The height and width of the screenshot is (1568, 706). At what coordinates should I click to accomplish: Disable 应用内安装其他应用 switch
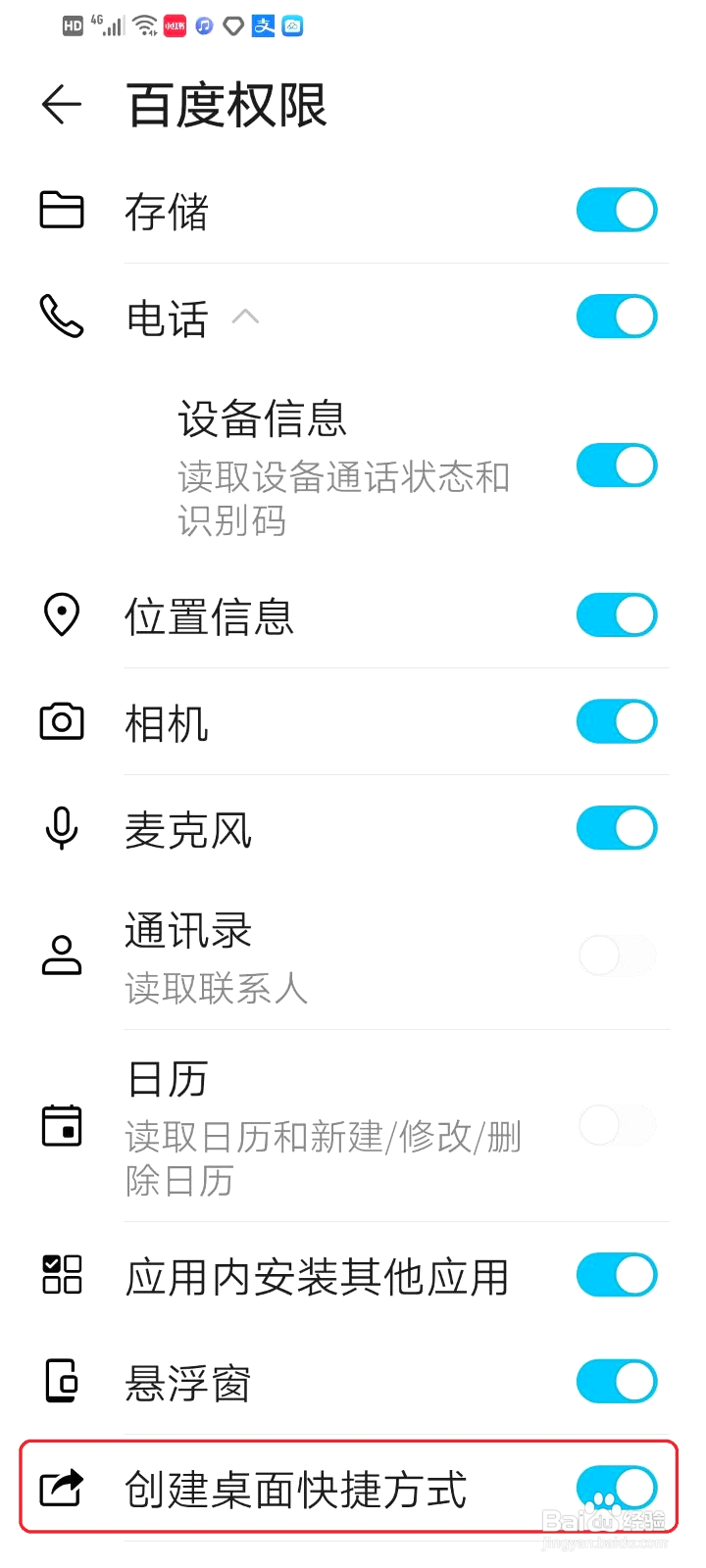[617, 1276]
